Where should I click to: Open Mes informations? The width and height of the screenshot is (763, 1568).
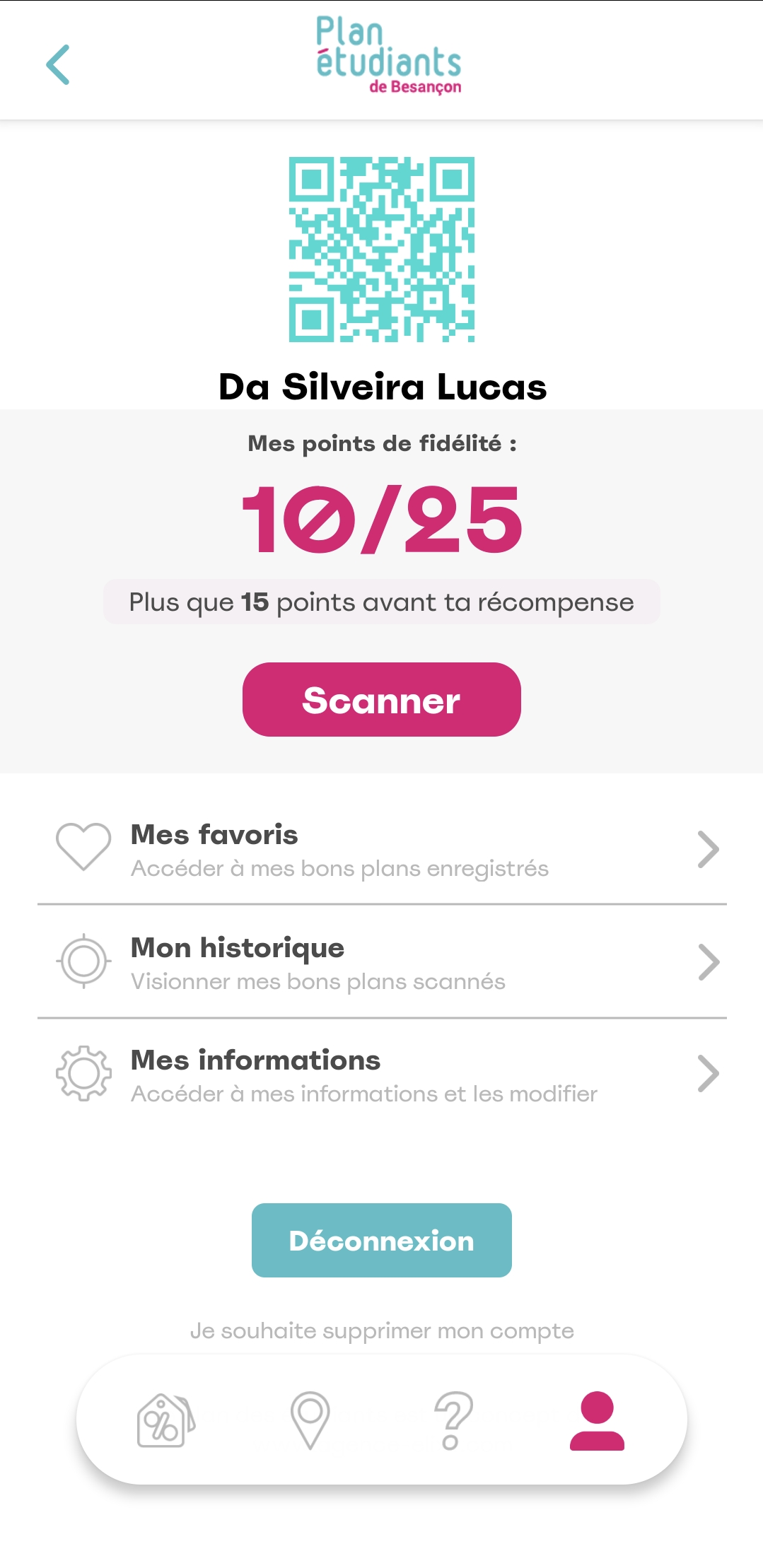point(382,1075)
